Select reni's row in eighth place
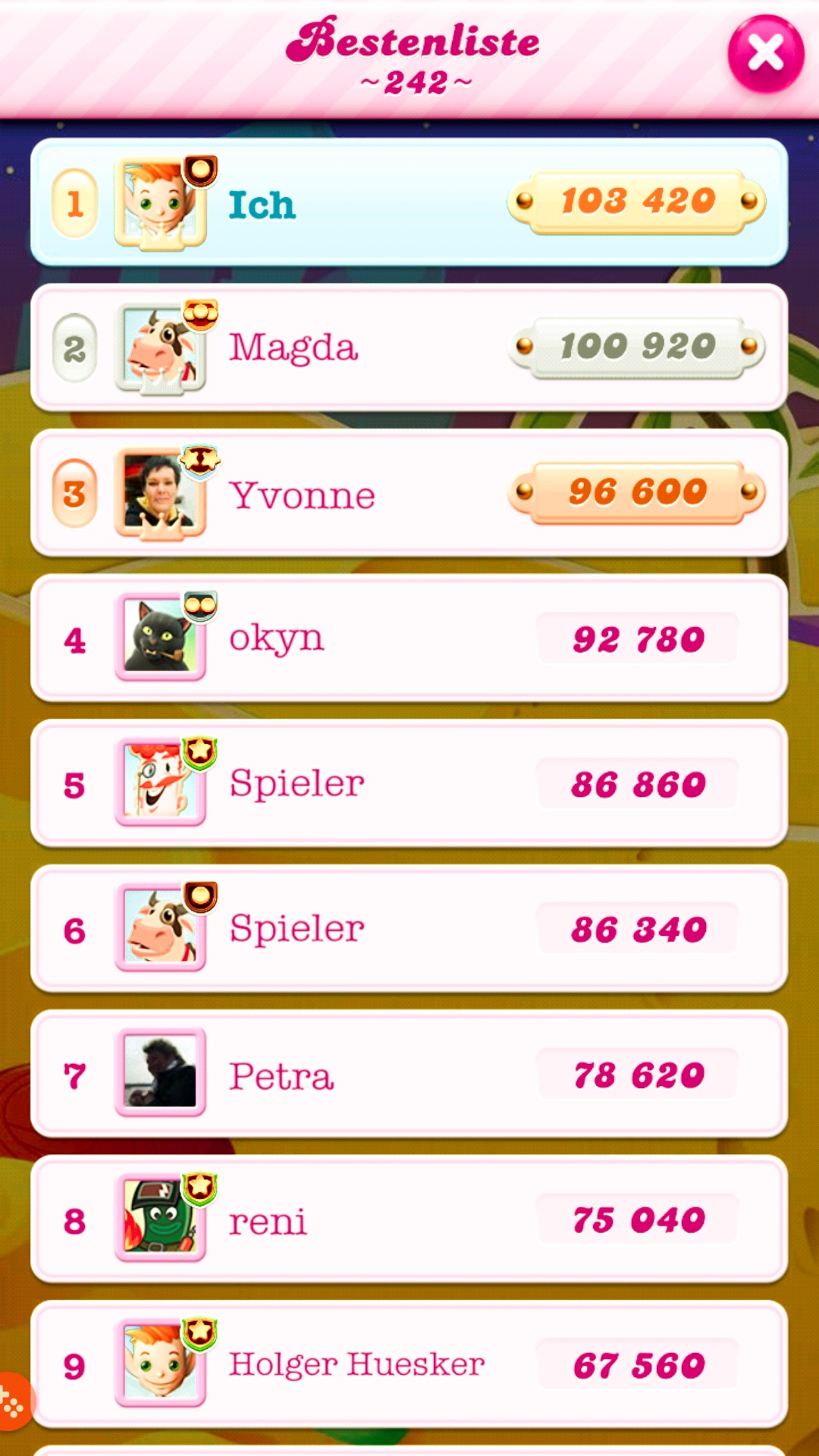 pos(409,1219)
